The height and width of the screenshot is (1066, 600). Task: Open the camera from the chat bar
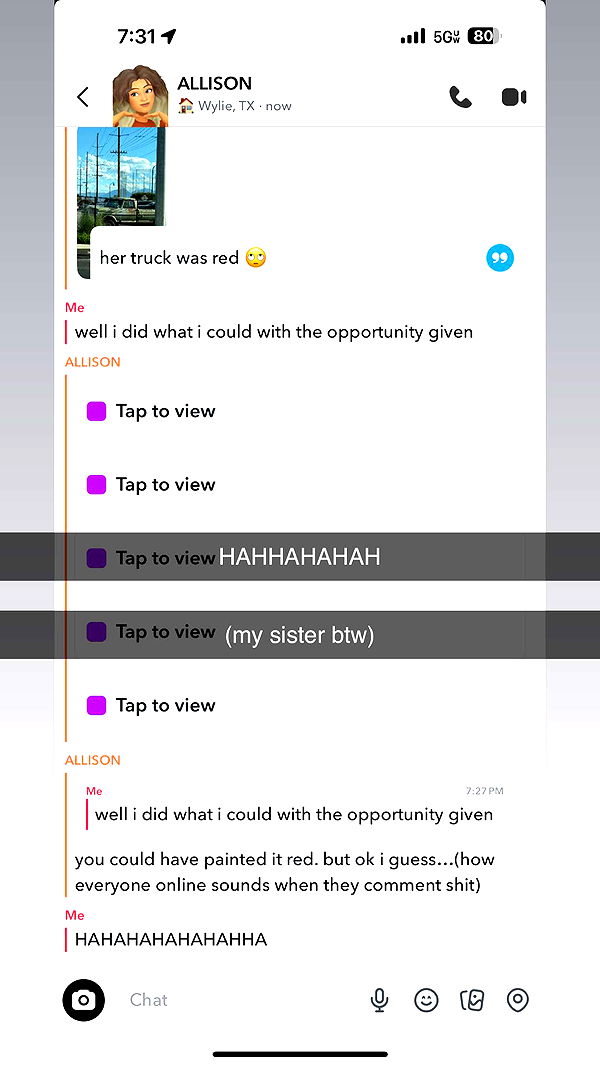coord(84,999)
